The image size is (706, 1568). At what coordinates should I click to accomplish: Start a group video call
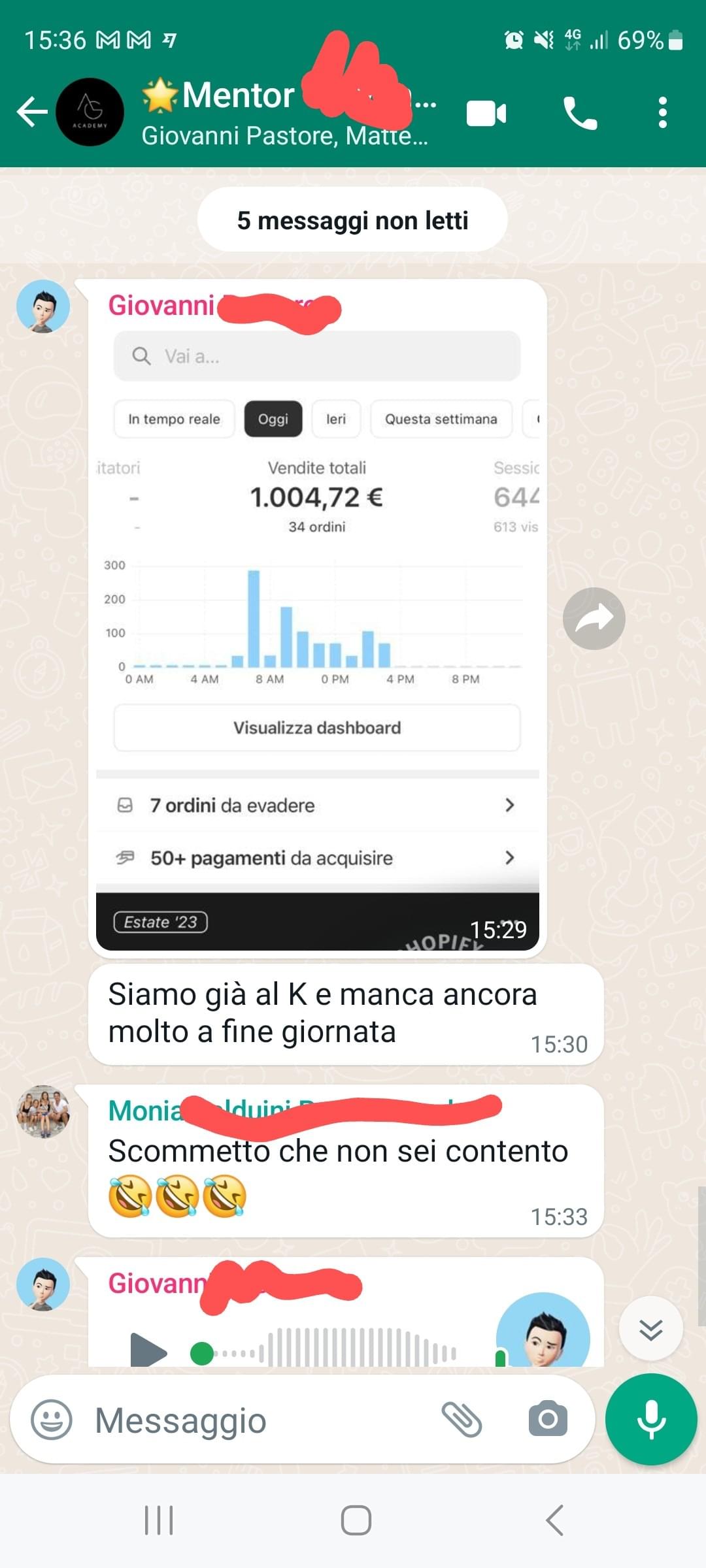point(486,113)
